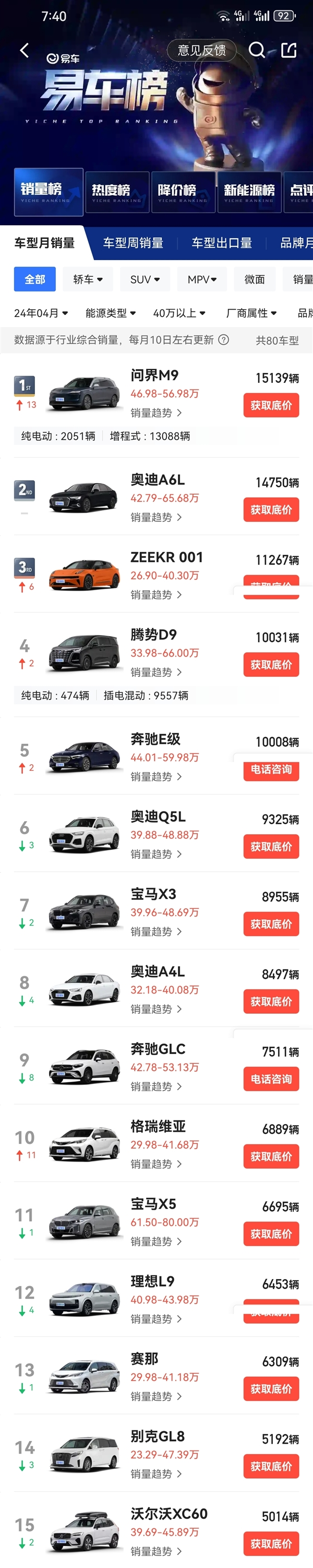Open the 24年04月 date picker
Image resolution: width=313 pixels, height=1568 pixels.
coord(41,313)
